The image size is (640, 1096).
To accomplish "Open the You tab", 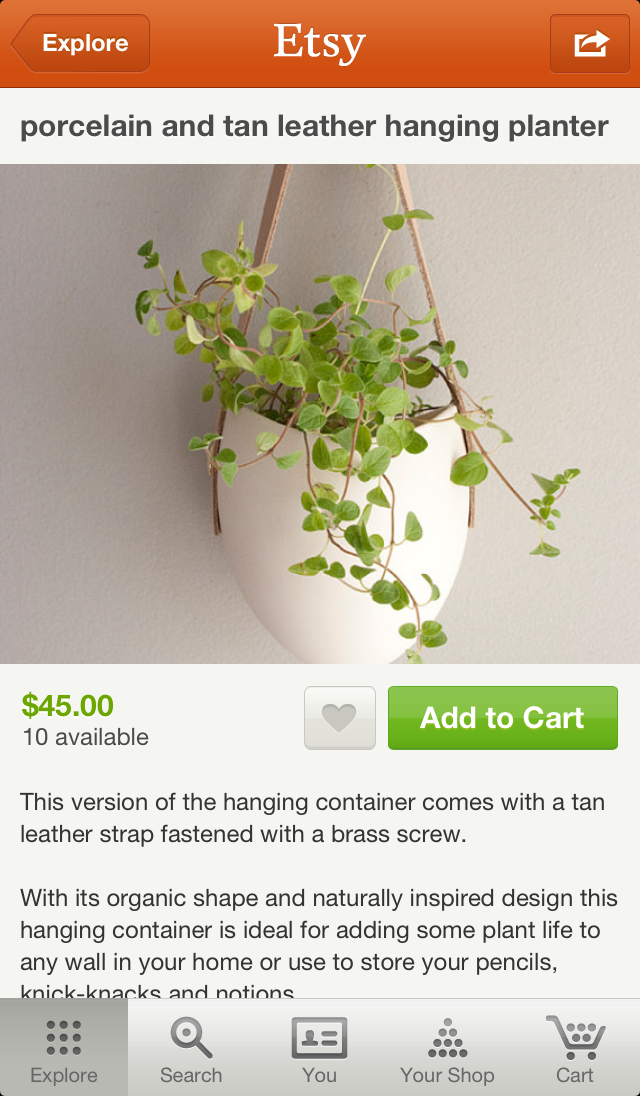I will (319, 1050).
